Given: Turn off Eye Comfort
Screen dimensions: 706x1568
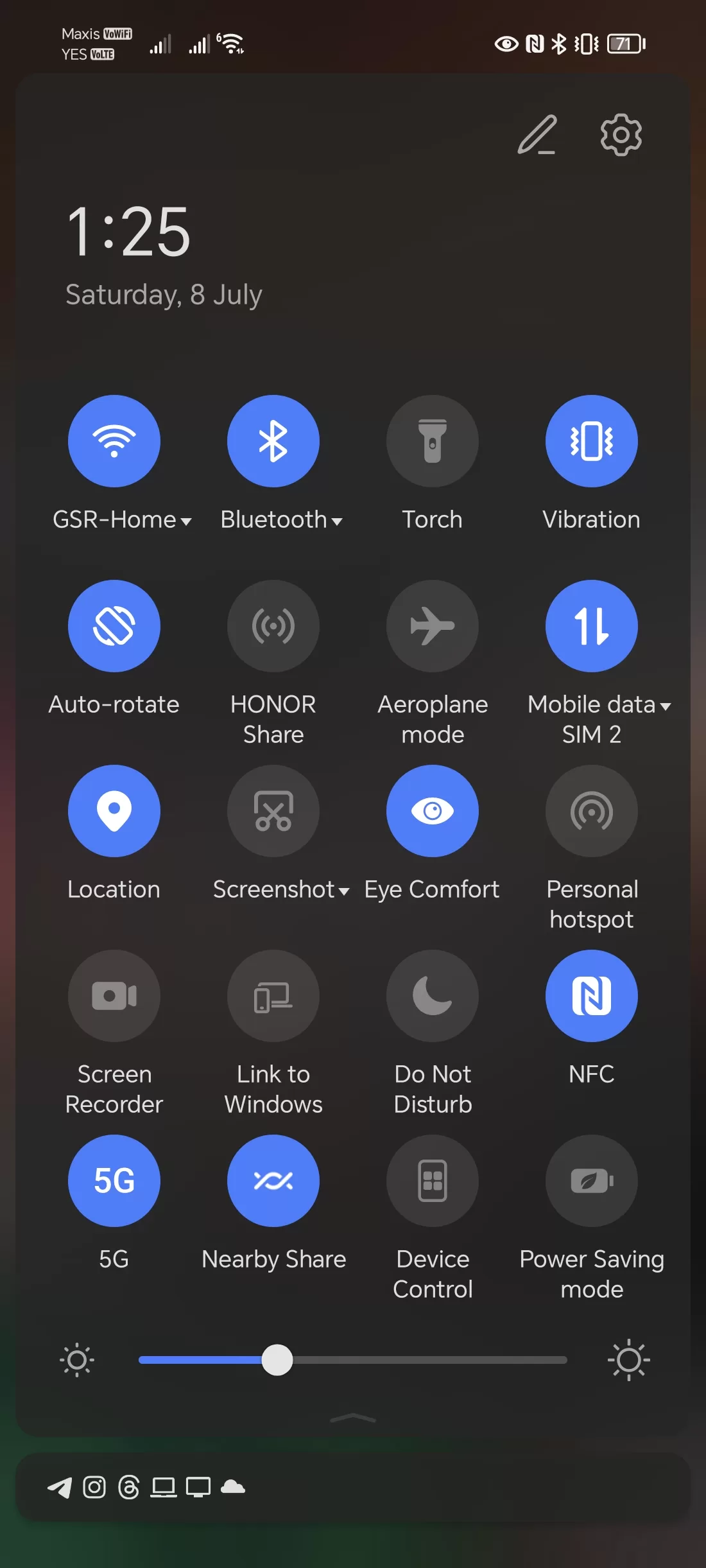Looking at the screenshot, I should pyautogui.click(x=433, y=811).
